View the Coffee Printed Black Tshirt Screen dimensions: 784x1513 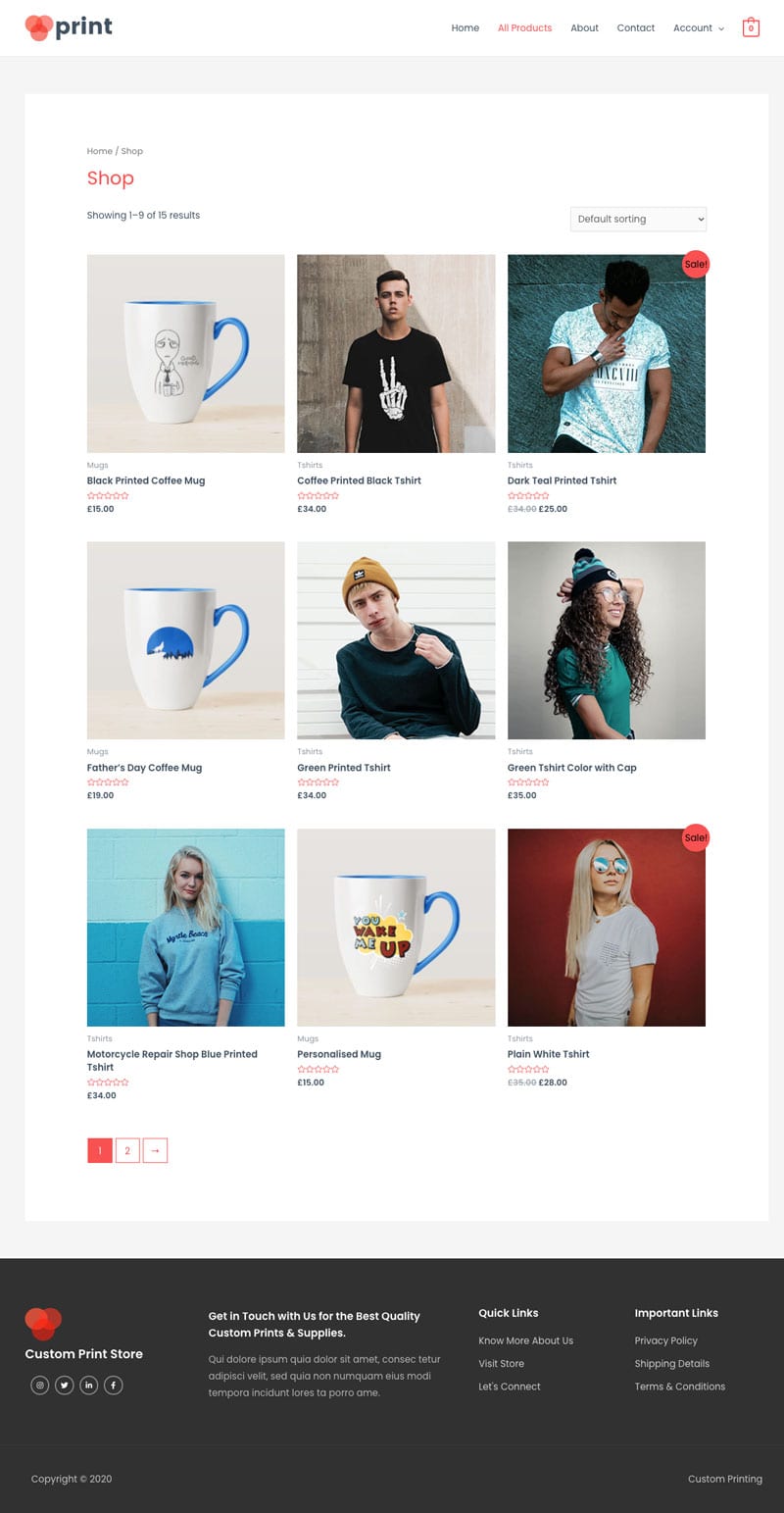[359, 480]
